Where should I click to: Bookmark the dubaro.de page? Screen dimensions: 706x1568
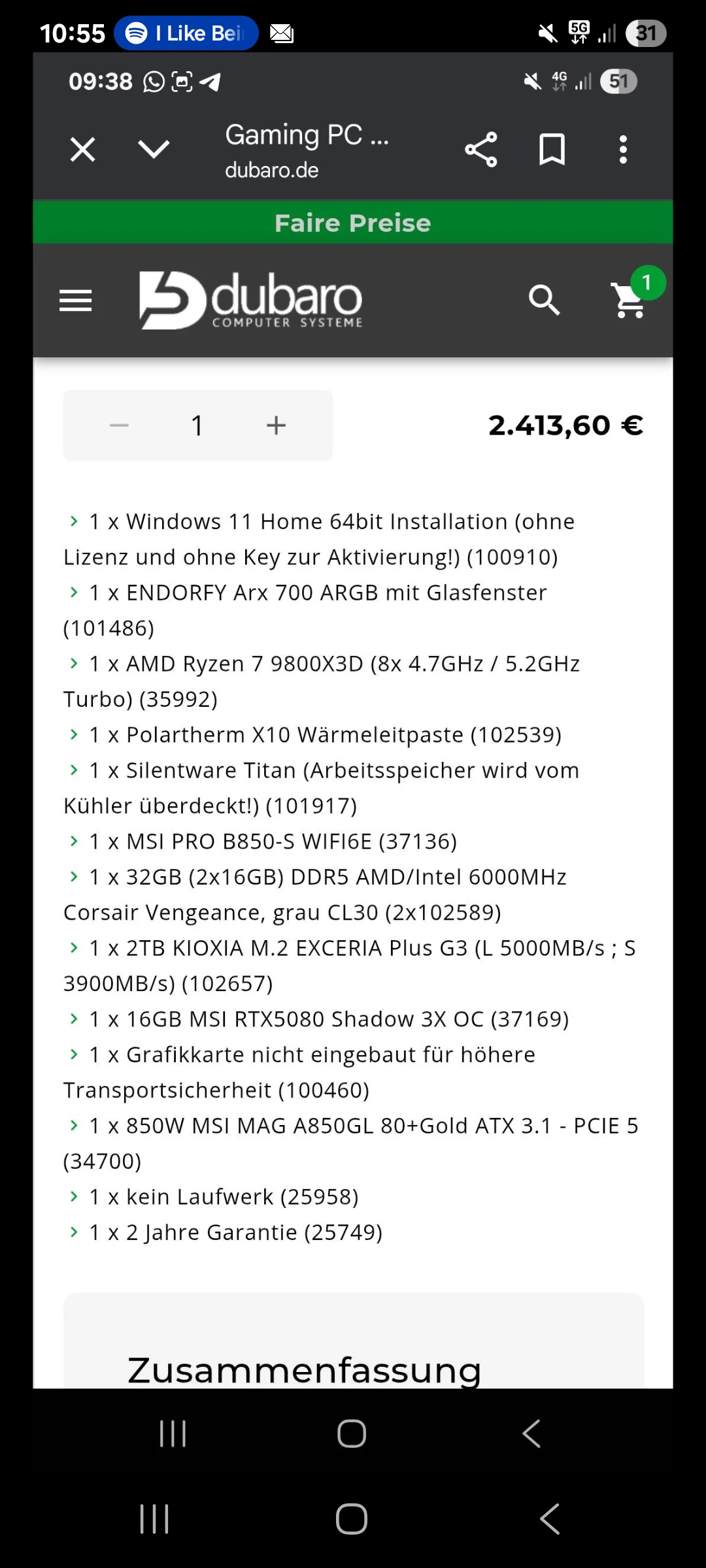pyautogui.click(x=552, y=150)
